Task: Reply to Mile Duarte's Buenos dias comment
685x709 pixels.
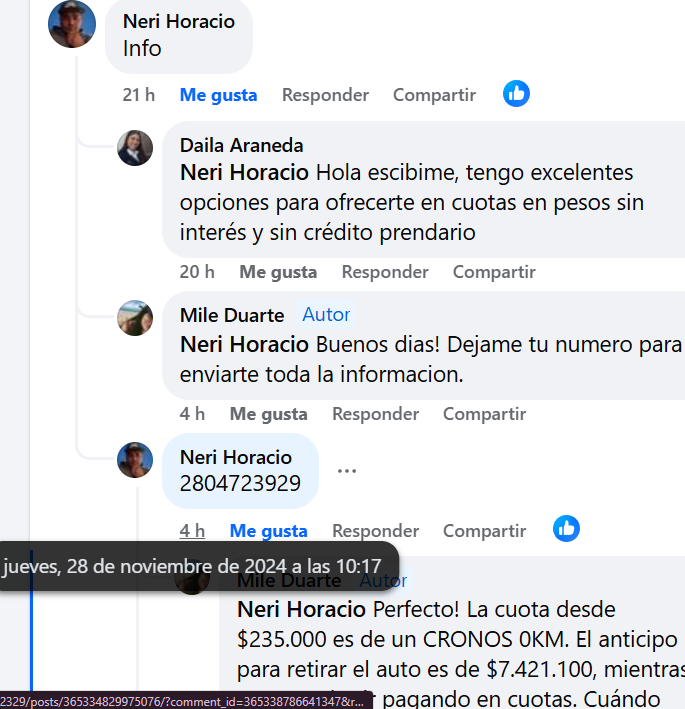Action: tap(375, 414)
